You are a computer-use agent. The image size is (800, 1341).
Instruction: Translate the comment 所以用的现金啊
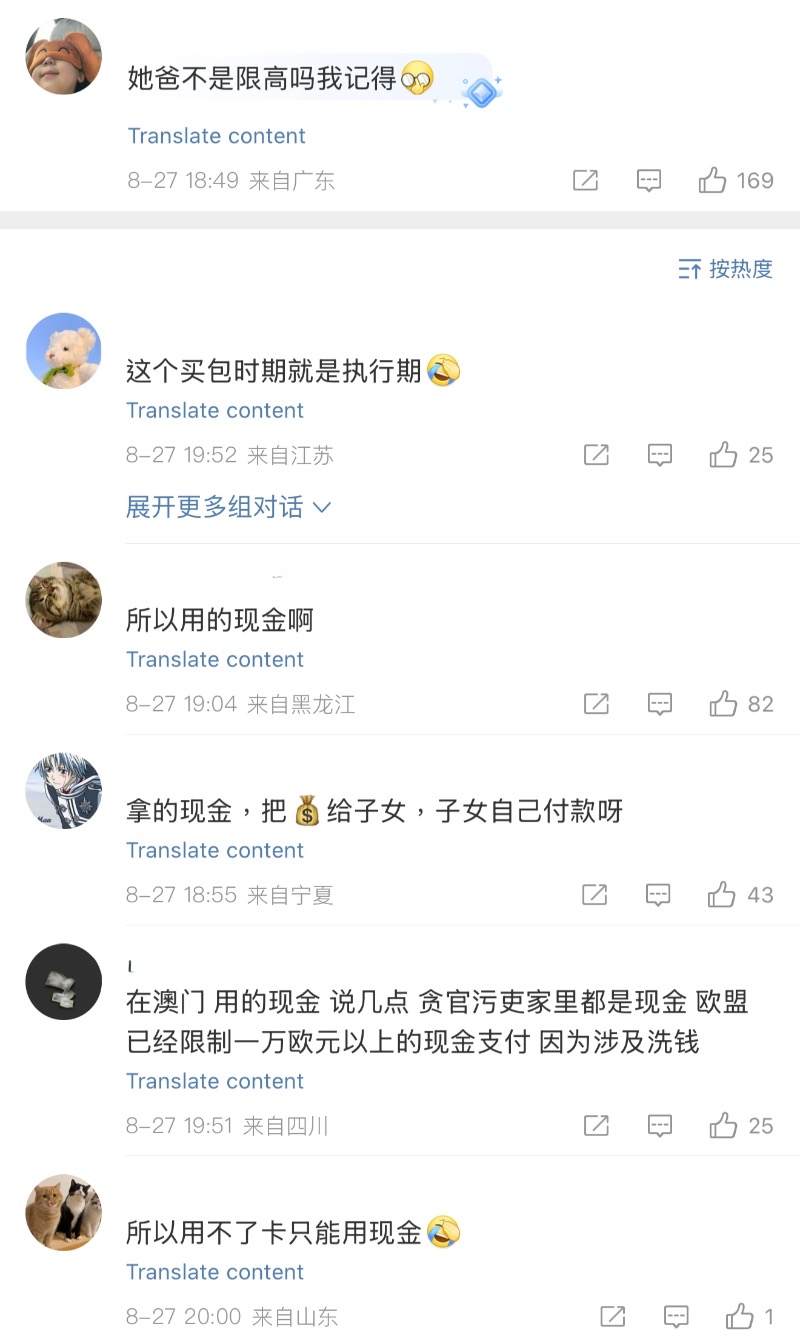coord(215,660)
